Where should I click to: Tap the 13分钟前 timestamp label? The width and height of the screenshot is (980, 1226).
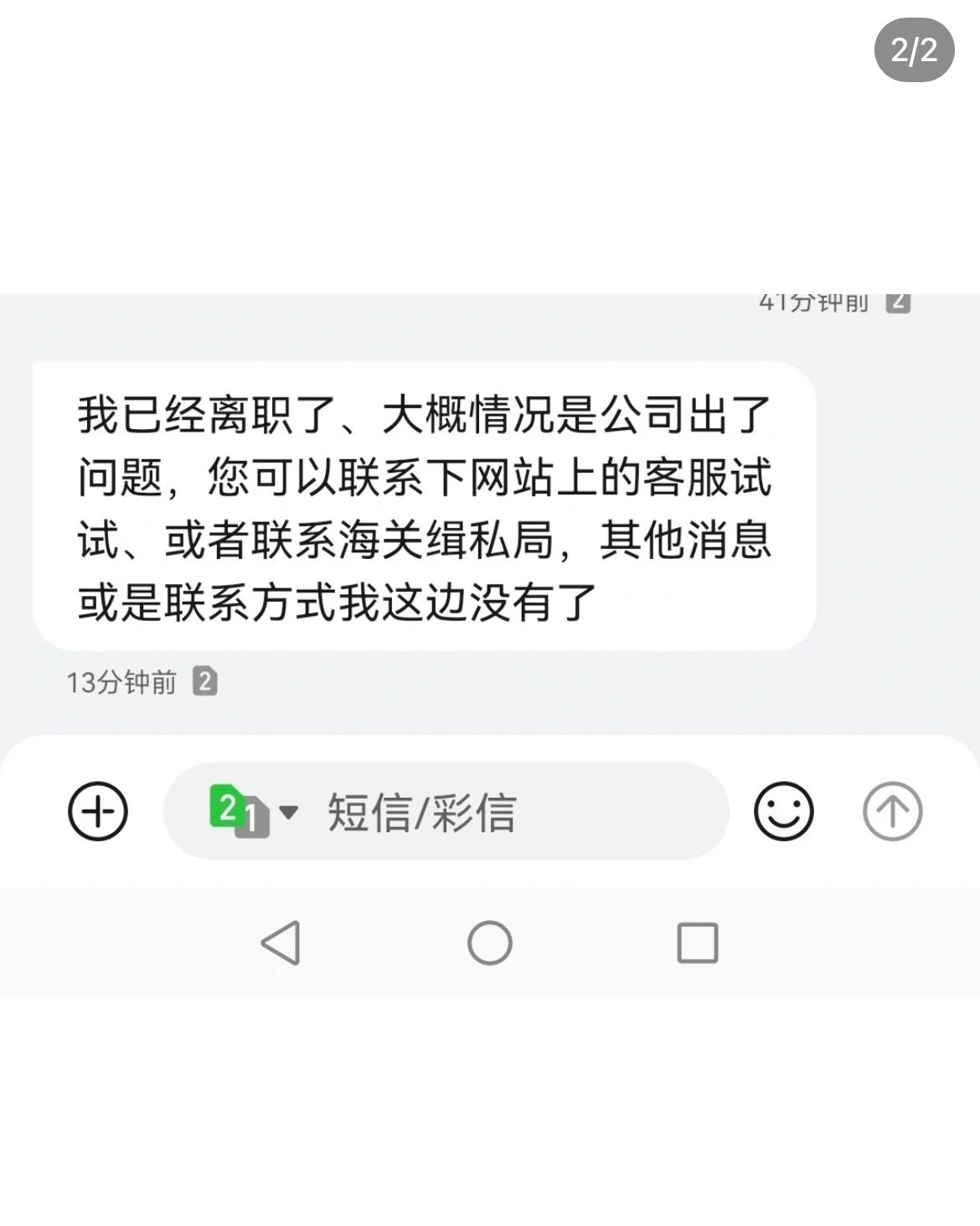click(120, 683)
